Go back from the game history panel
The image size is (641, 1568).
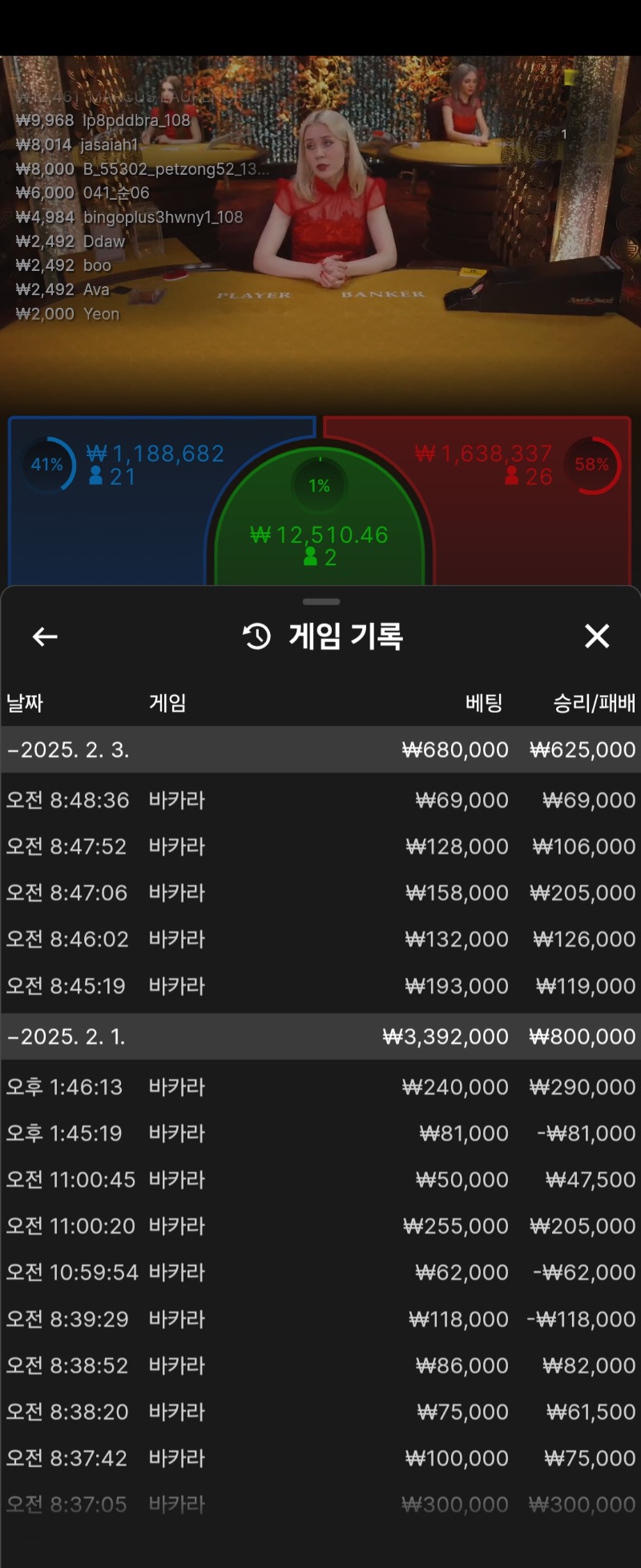[x=45, y=636]
